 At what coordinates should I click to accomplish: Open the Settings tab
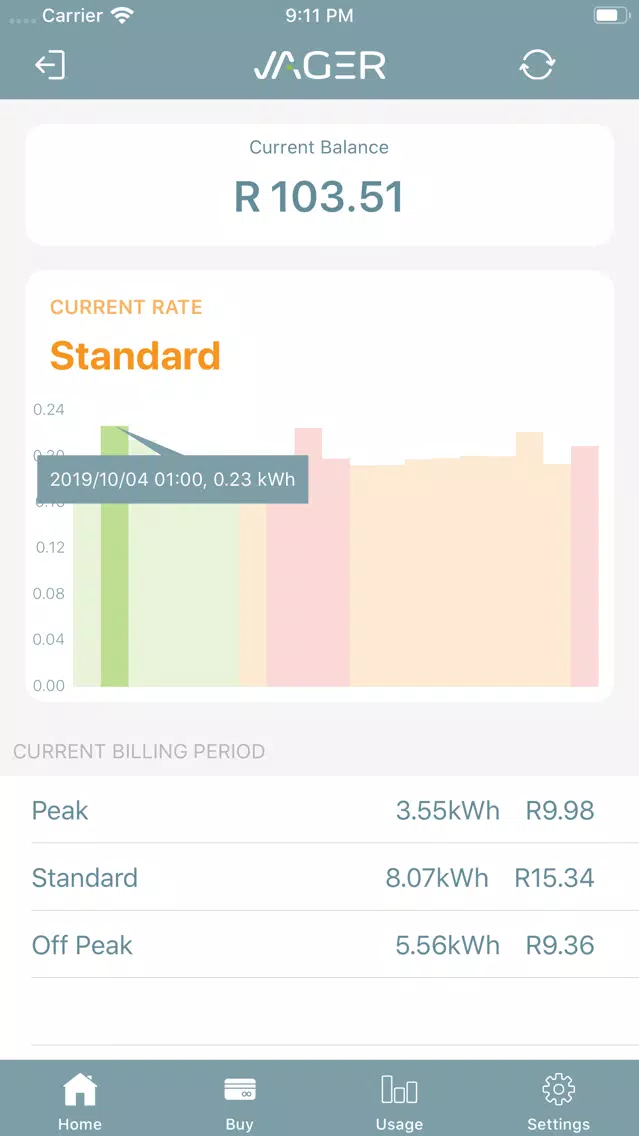point(559,1101)
